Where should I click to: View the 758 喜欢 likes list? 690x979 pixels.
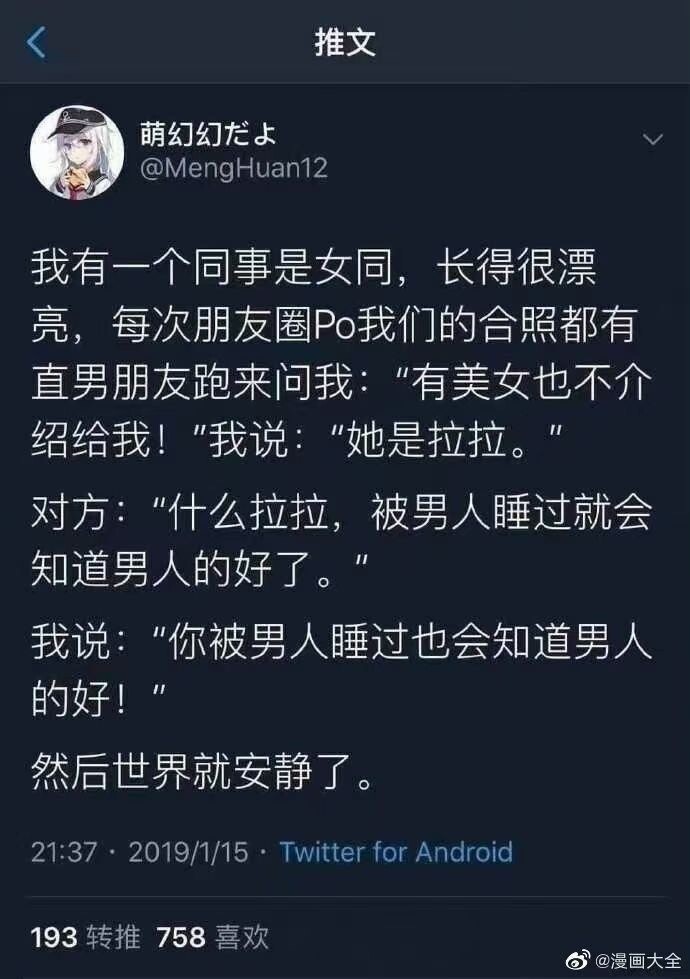click(x=213, y=937)
